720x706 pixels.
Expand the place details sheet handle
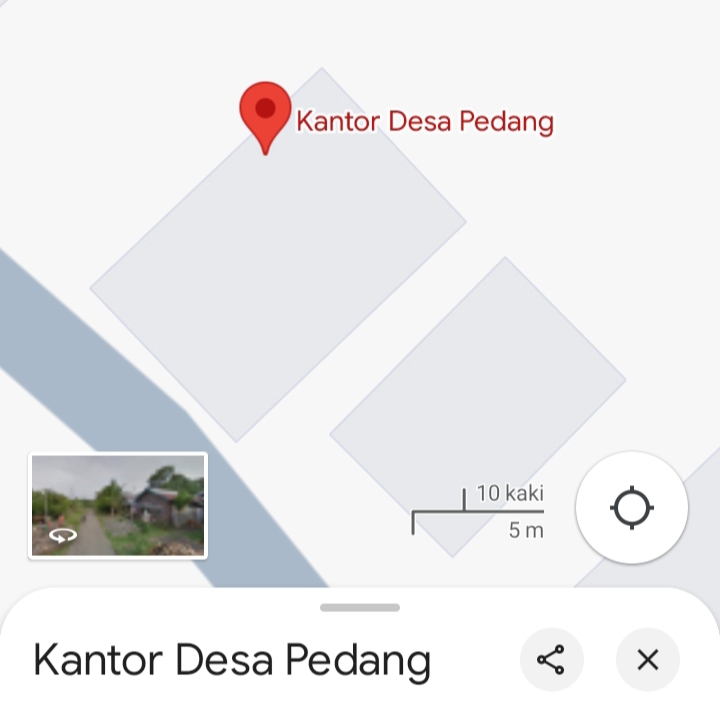[360, 607]
